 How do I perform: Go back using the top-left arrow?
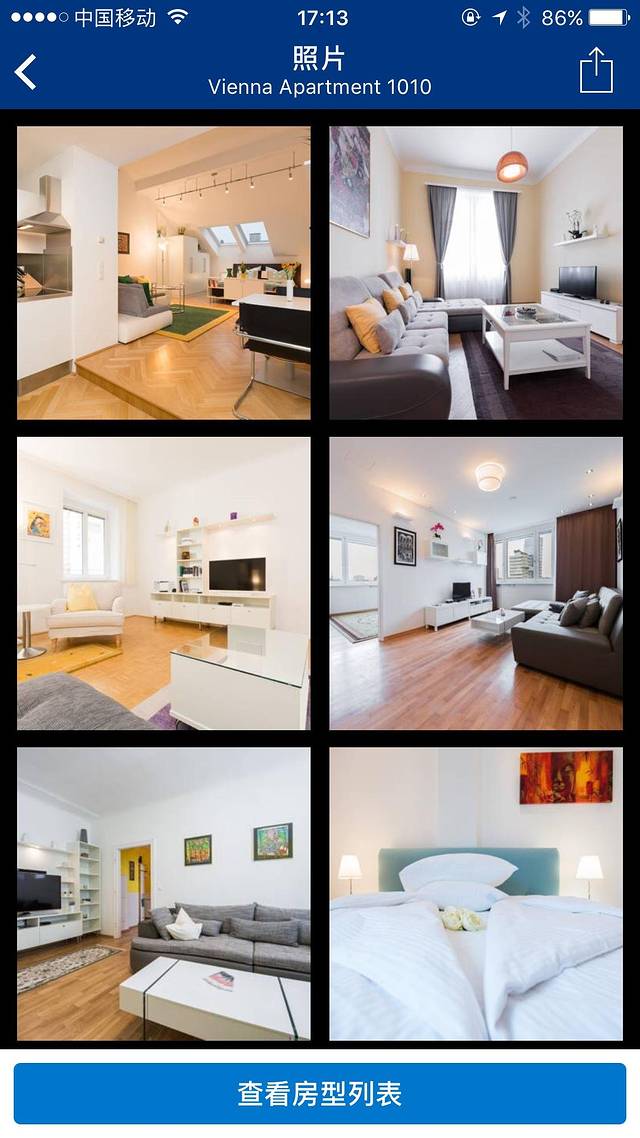(x=26, y=72)
